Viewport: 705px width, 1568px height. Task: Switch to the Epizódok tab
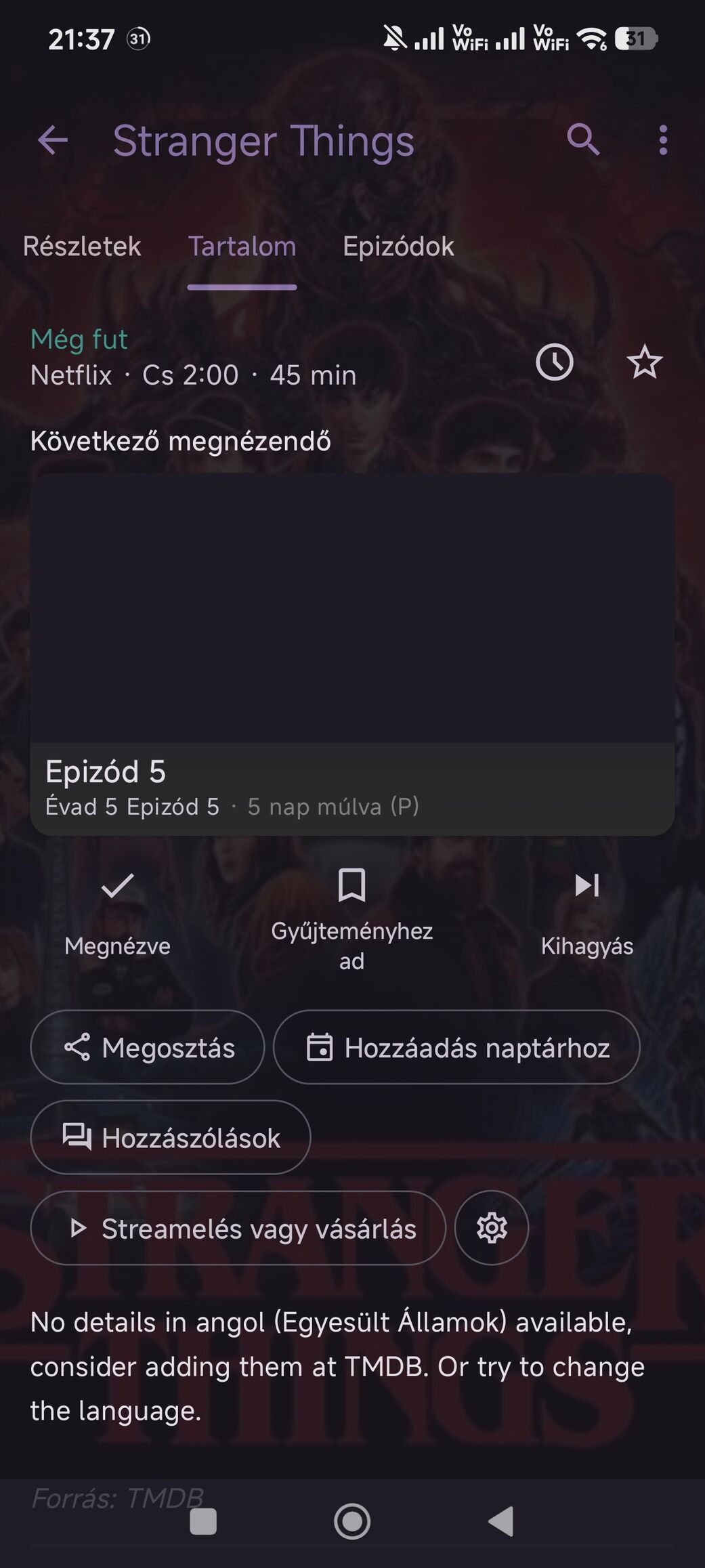[x=398, y=247]
